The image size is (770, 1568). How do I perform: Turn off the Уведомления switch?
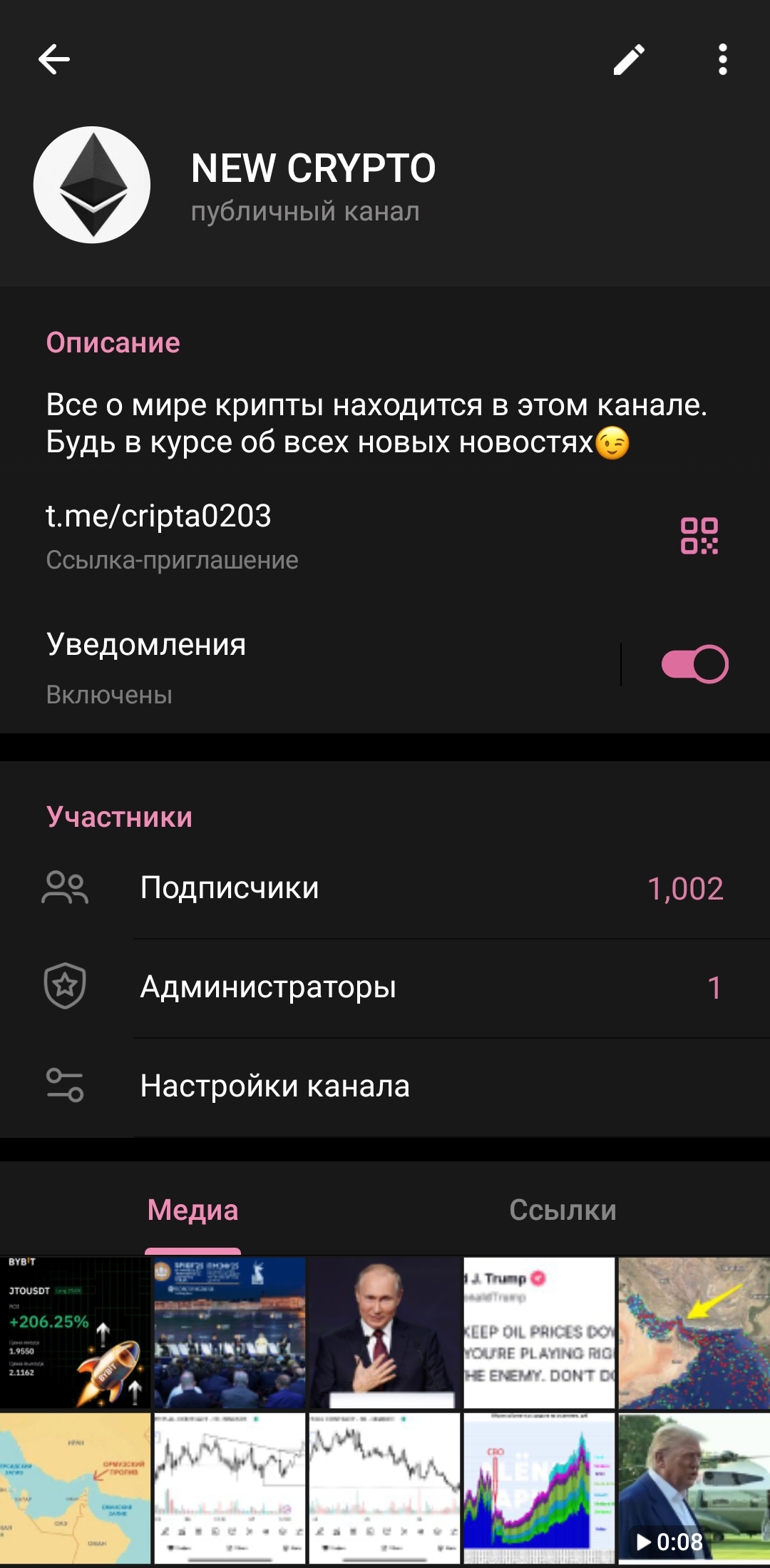coord(694,664)
